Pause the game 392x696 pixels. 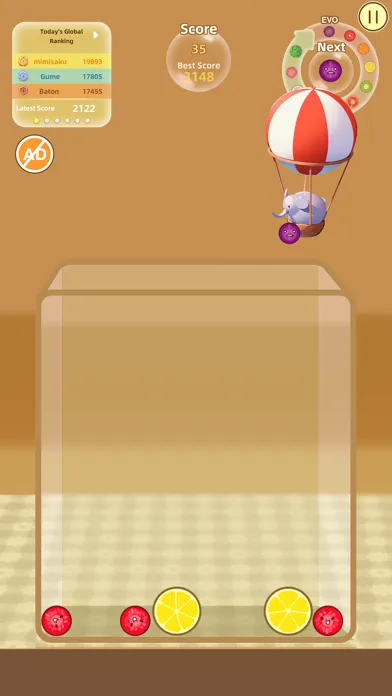(373, 17)
